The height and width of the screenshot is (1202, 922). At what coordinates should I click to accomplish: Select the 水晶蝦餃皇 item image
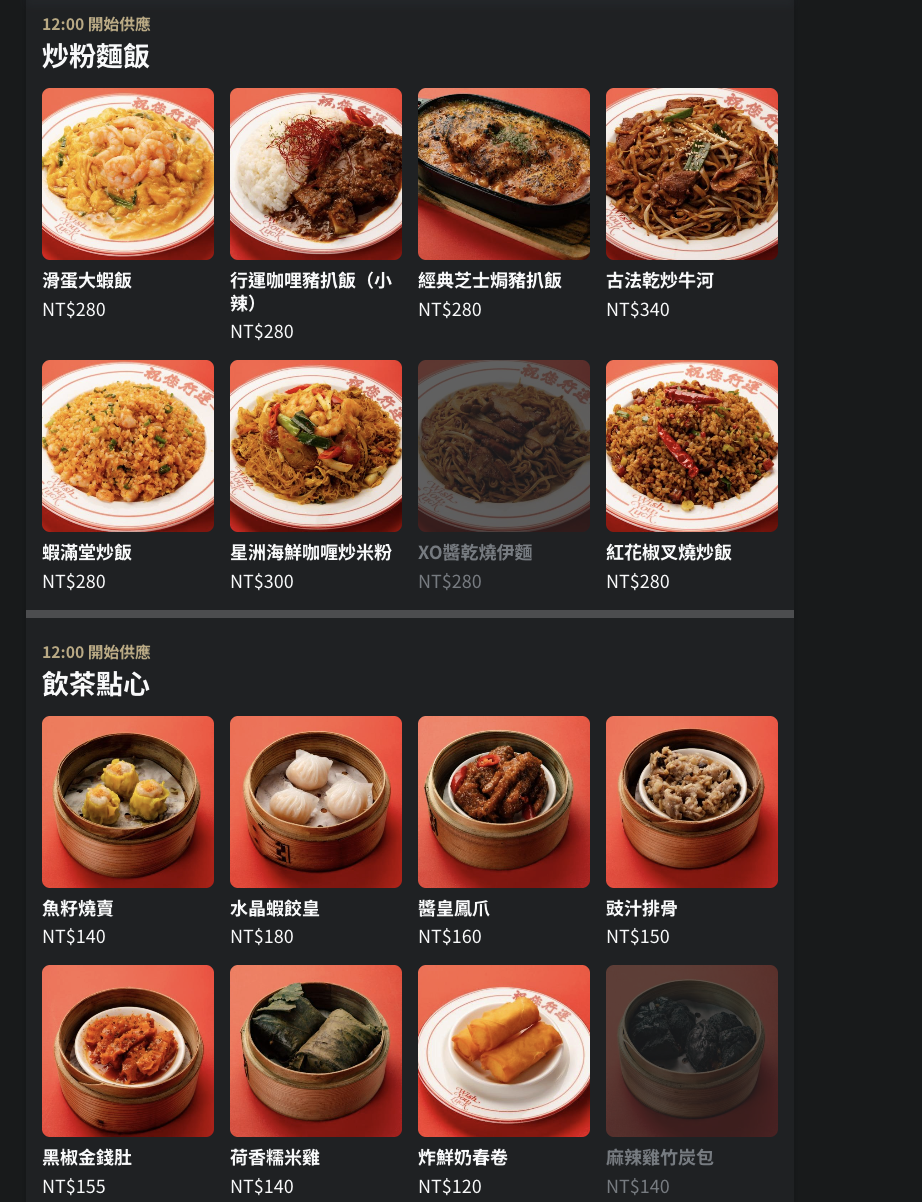[315, 801]
